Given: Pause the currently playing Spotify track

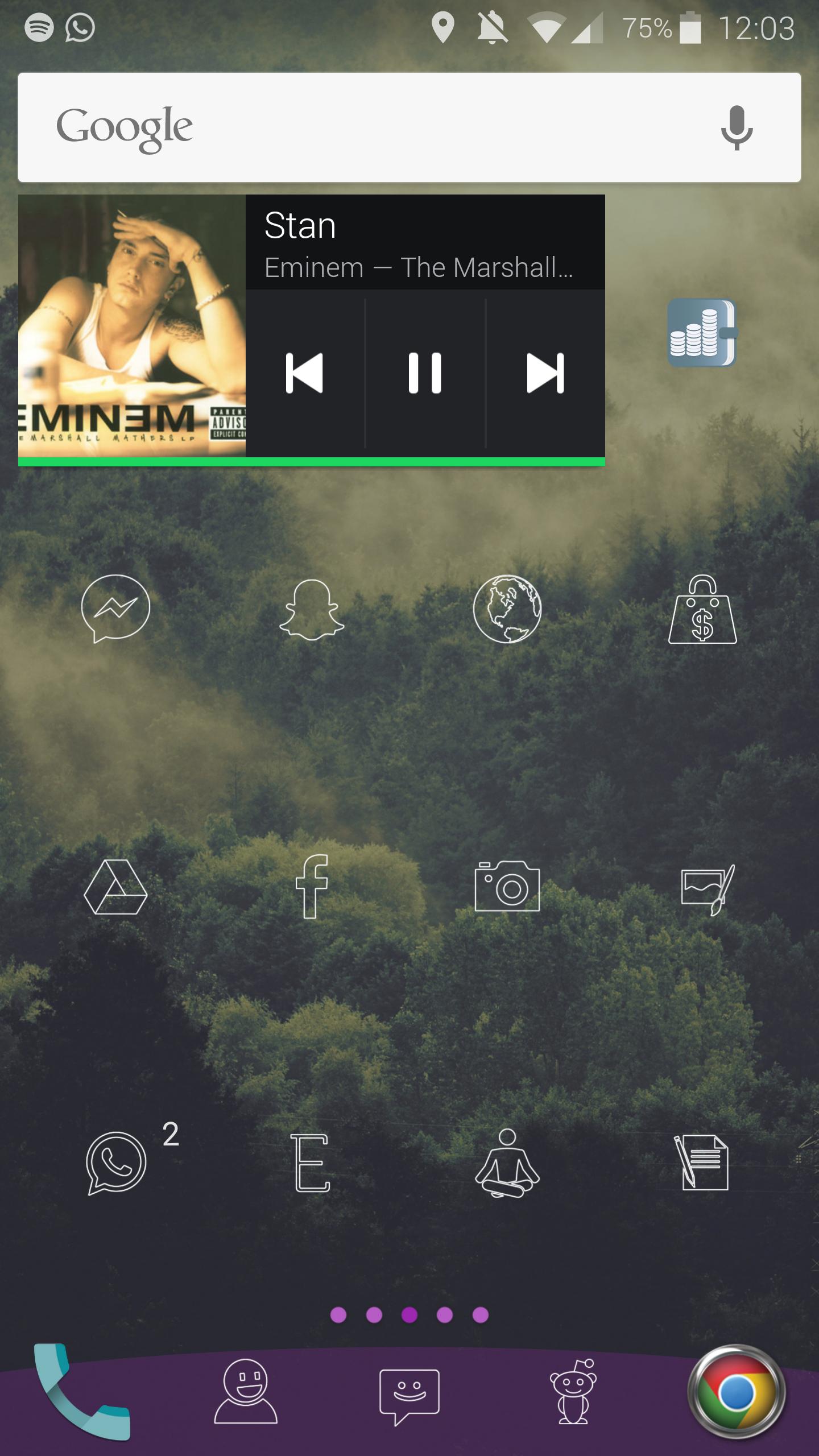Looking at the screenshot, I should [424, 373].
